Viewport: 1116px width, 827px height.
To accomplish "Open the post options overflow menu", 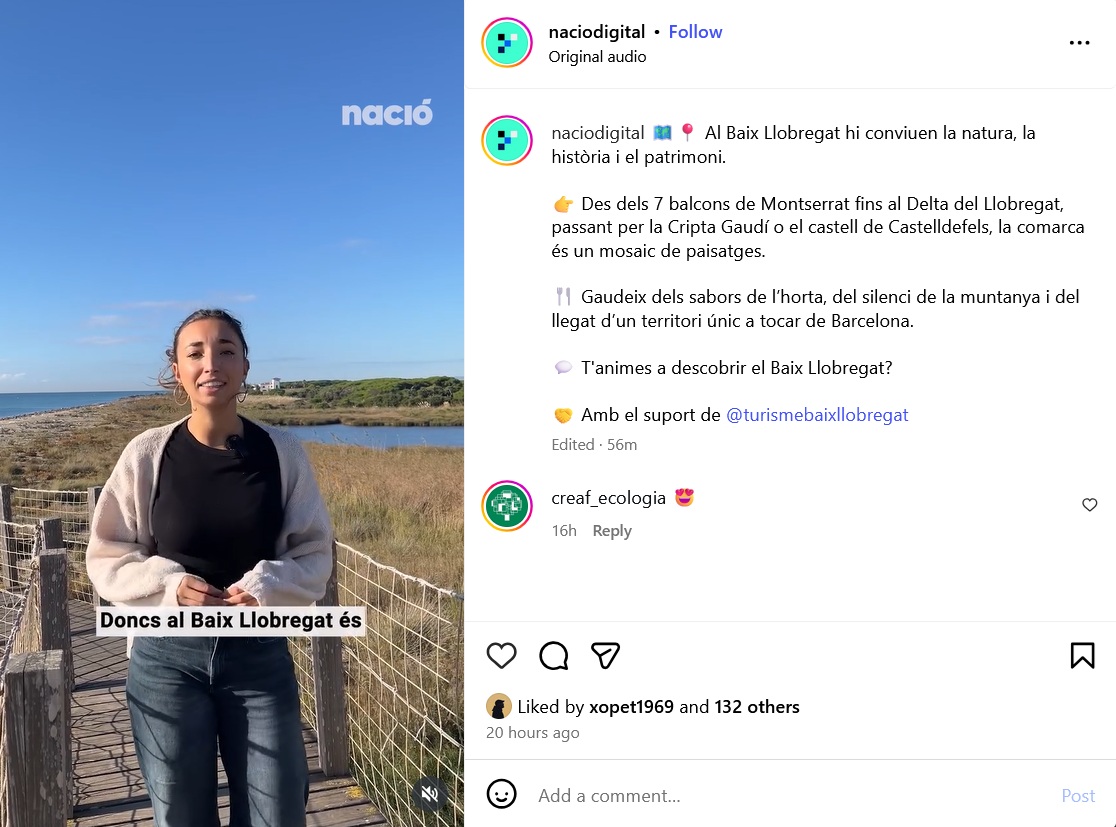I will point(1079,43).
